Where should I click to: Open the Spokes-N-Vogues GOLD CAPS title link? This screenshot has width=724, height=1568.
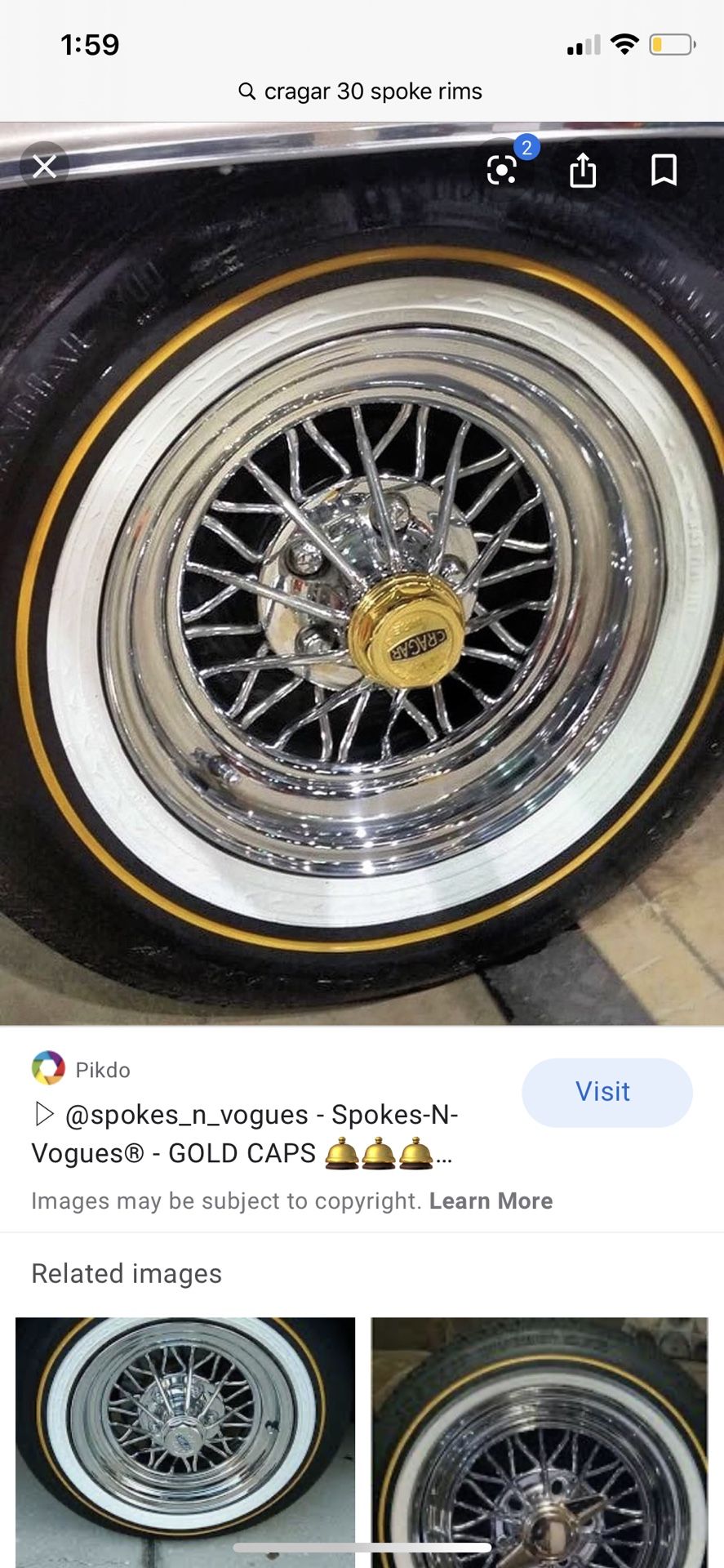(245, 1134)
